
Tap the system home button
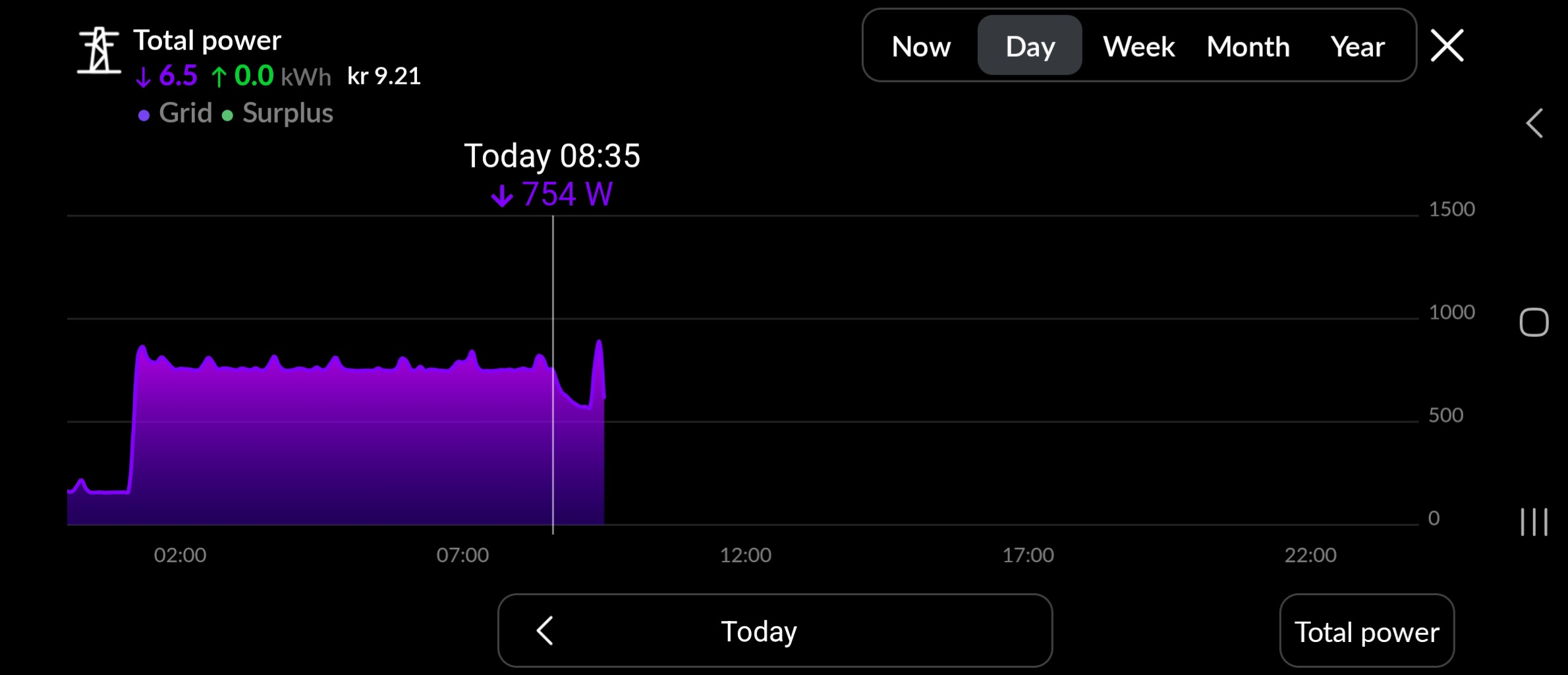coord(1534,322)
